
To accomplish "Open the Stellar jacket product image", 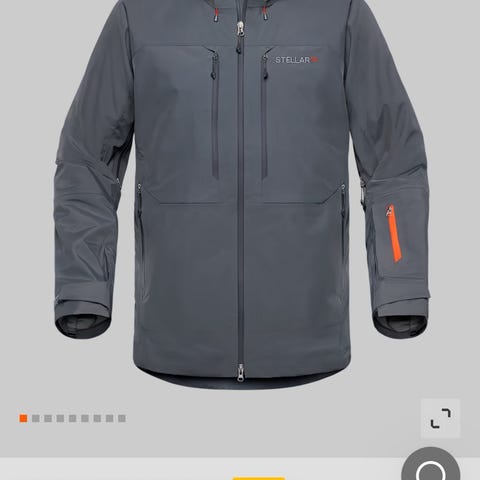I will pos(240,195).
